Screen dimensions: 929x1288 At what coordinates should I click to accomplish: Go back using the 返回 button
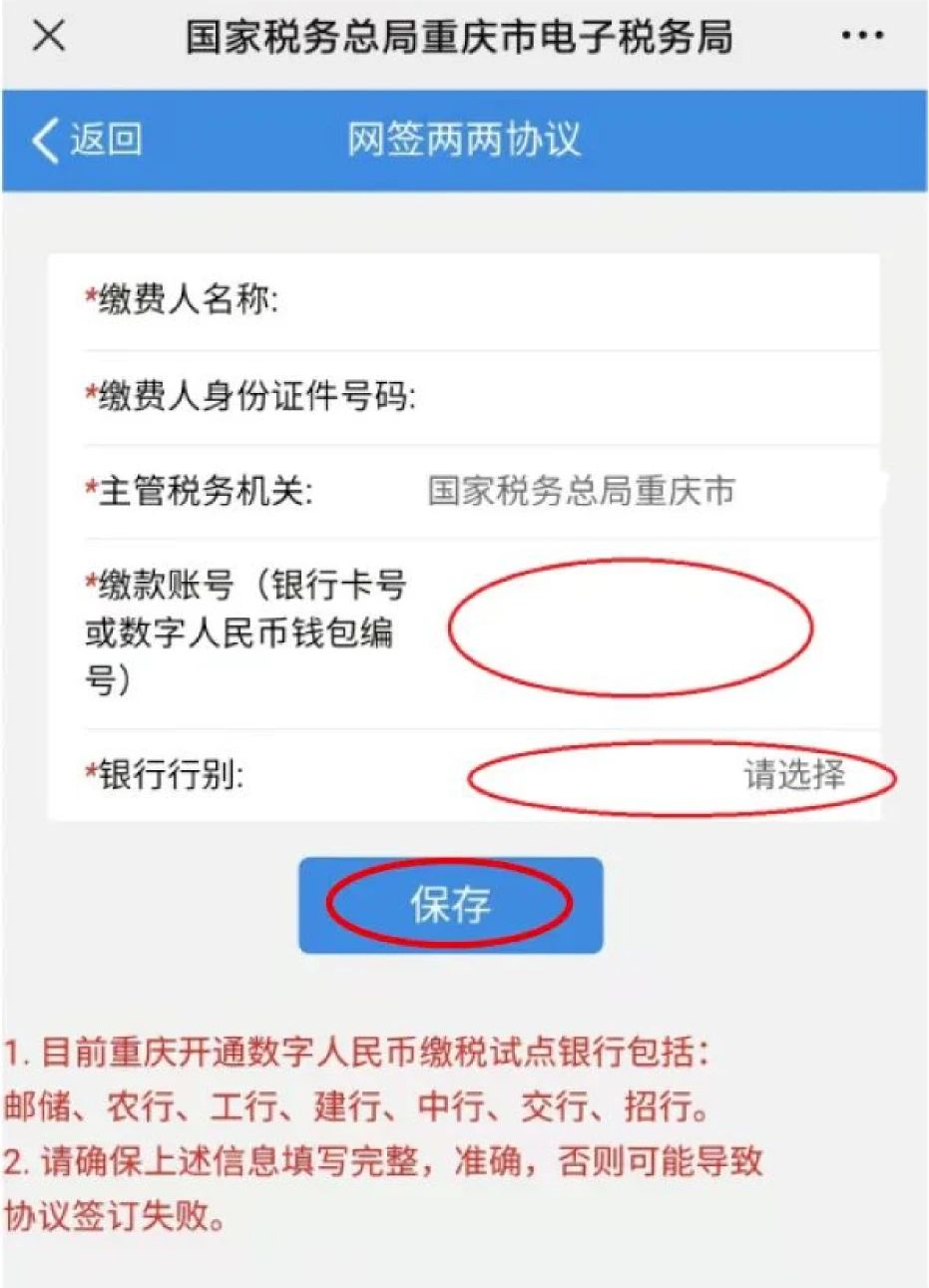click(x=87, y=140)
